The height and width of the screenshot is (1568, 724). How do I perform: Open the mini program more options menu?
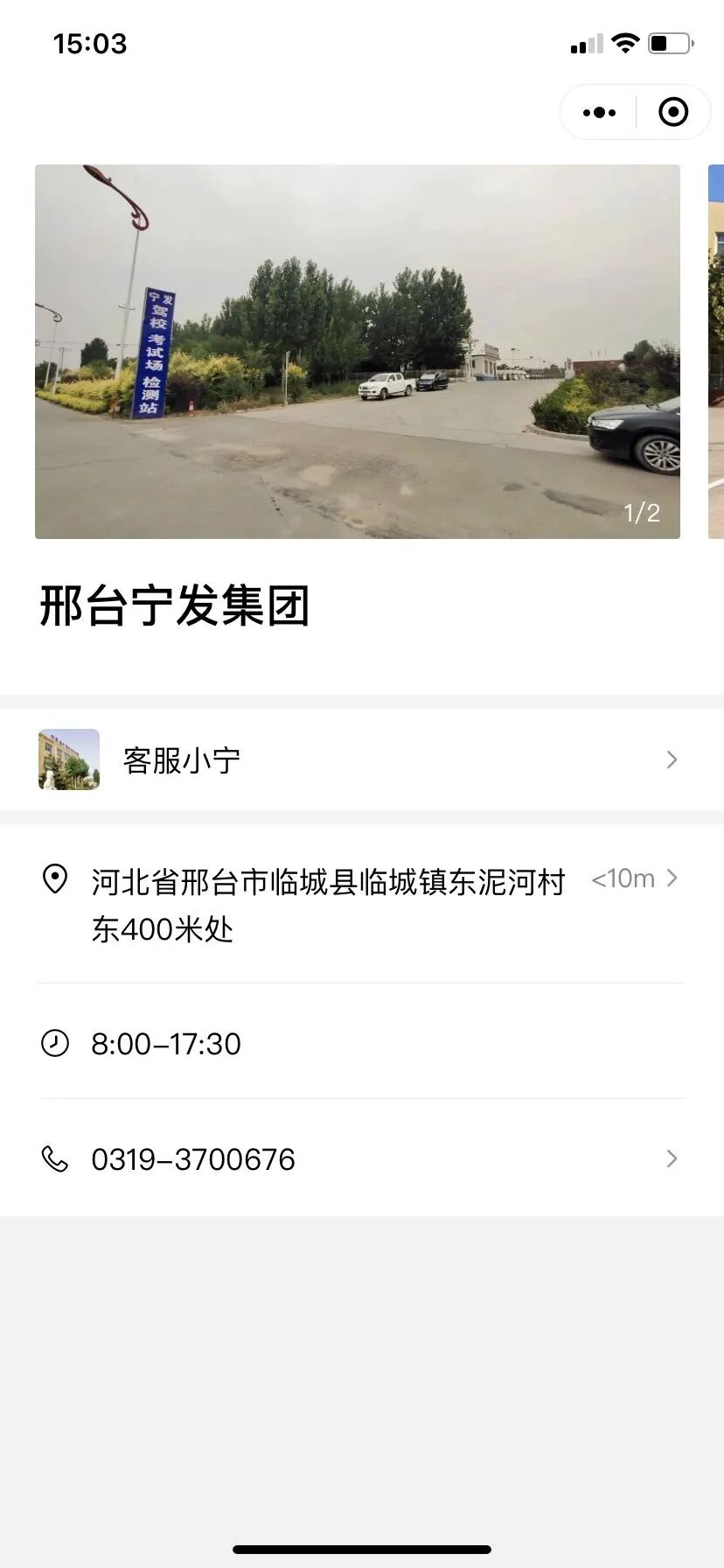point(599,113)
